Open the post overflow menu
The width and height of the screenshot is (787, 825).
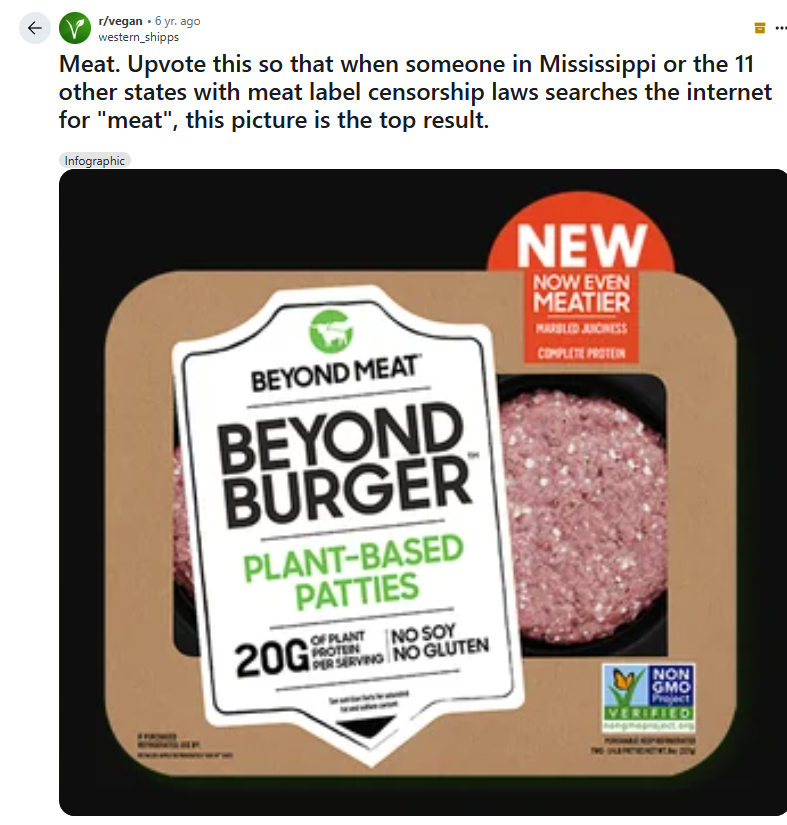coord(781,28)
